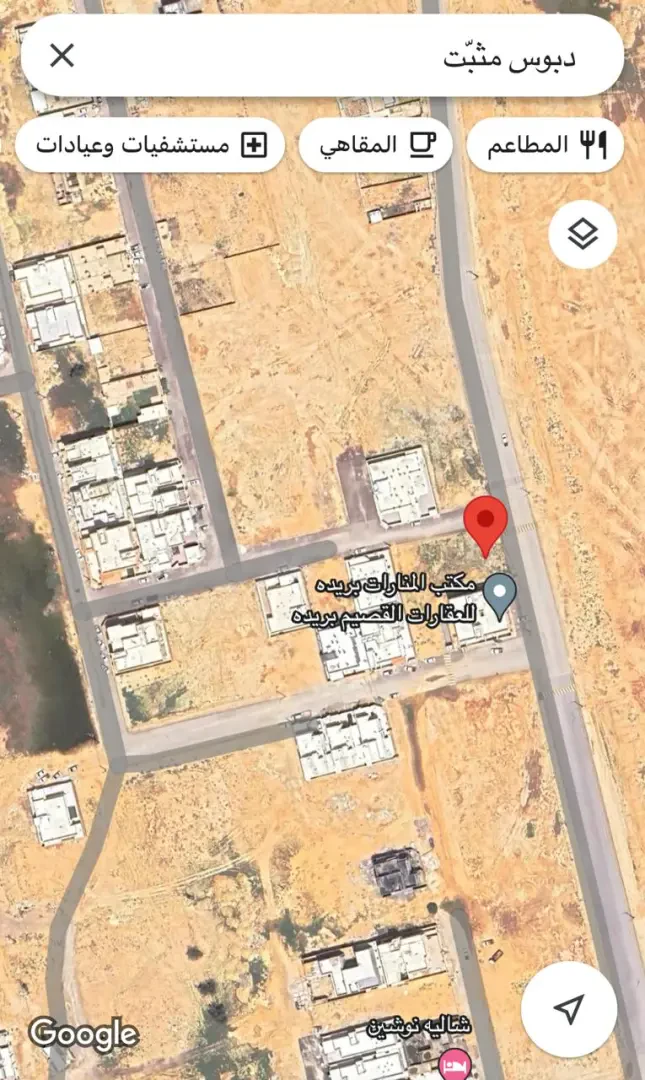Image resolution: width=645 pixels, height=1080 pixels.
Task: Select the المطاعم restaurants chip
Action: (545, 146)
